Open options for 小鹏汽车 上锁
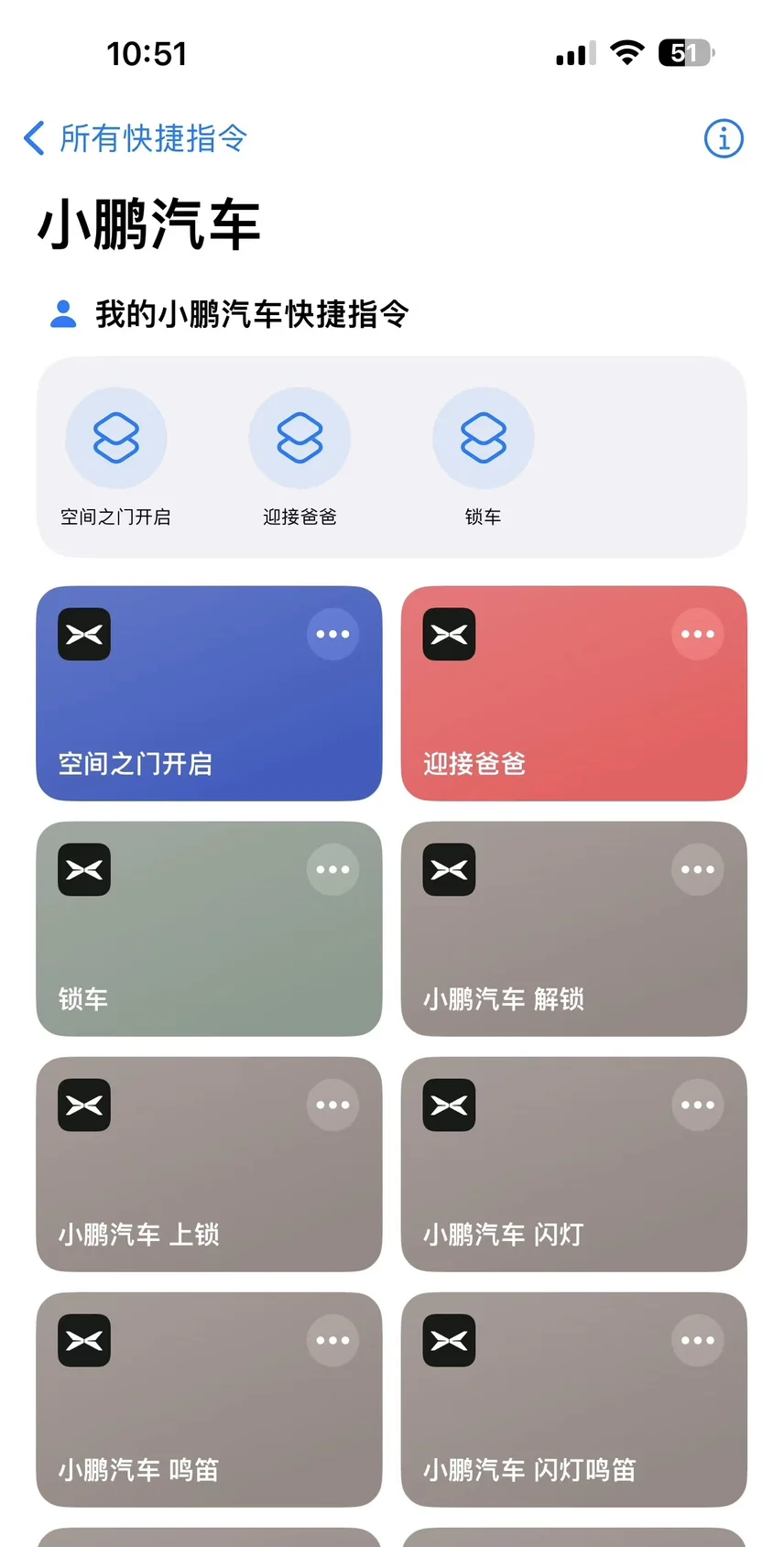784x1547 pixels. [332, 1105]
